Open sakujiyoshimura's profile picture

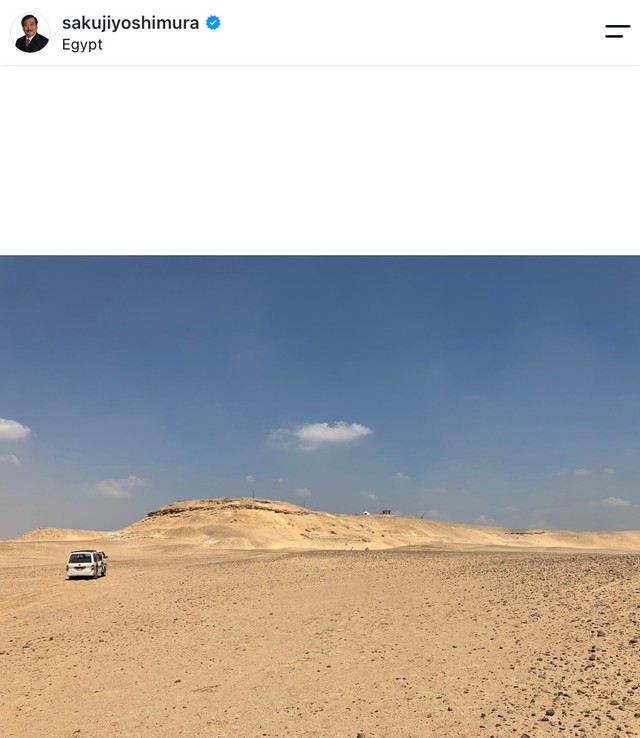click(x=31, y=32)
